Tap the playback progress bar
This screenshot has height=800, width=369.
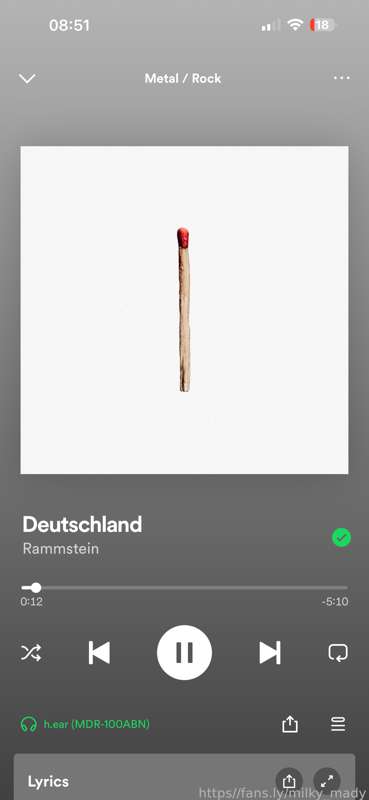184,588
